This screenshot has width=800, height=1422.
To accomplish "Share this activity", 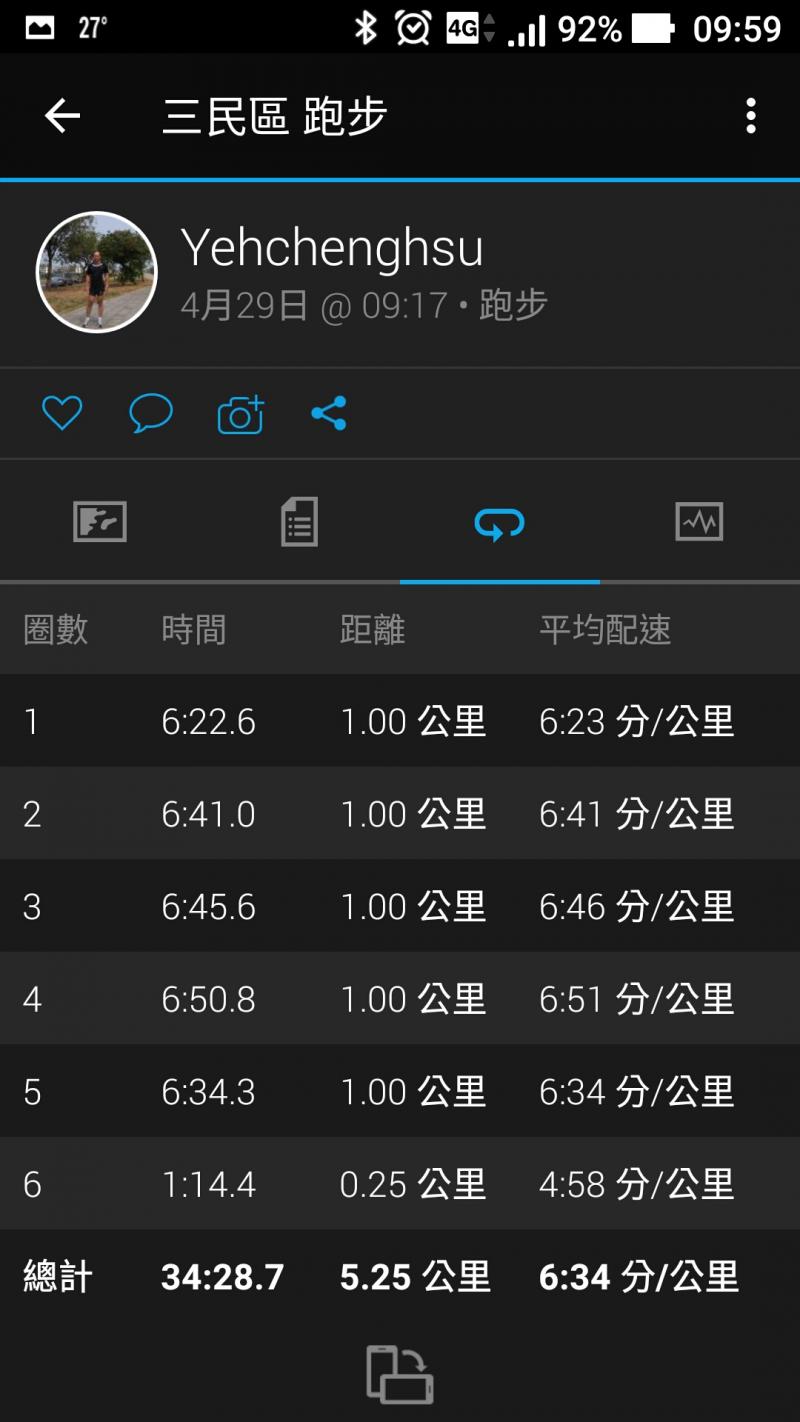I will (329, 413).
